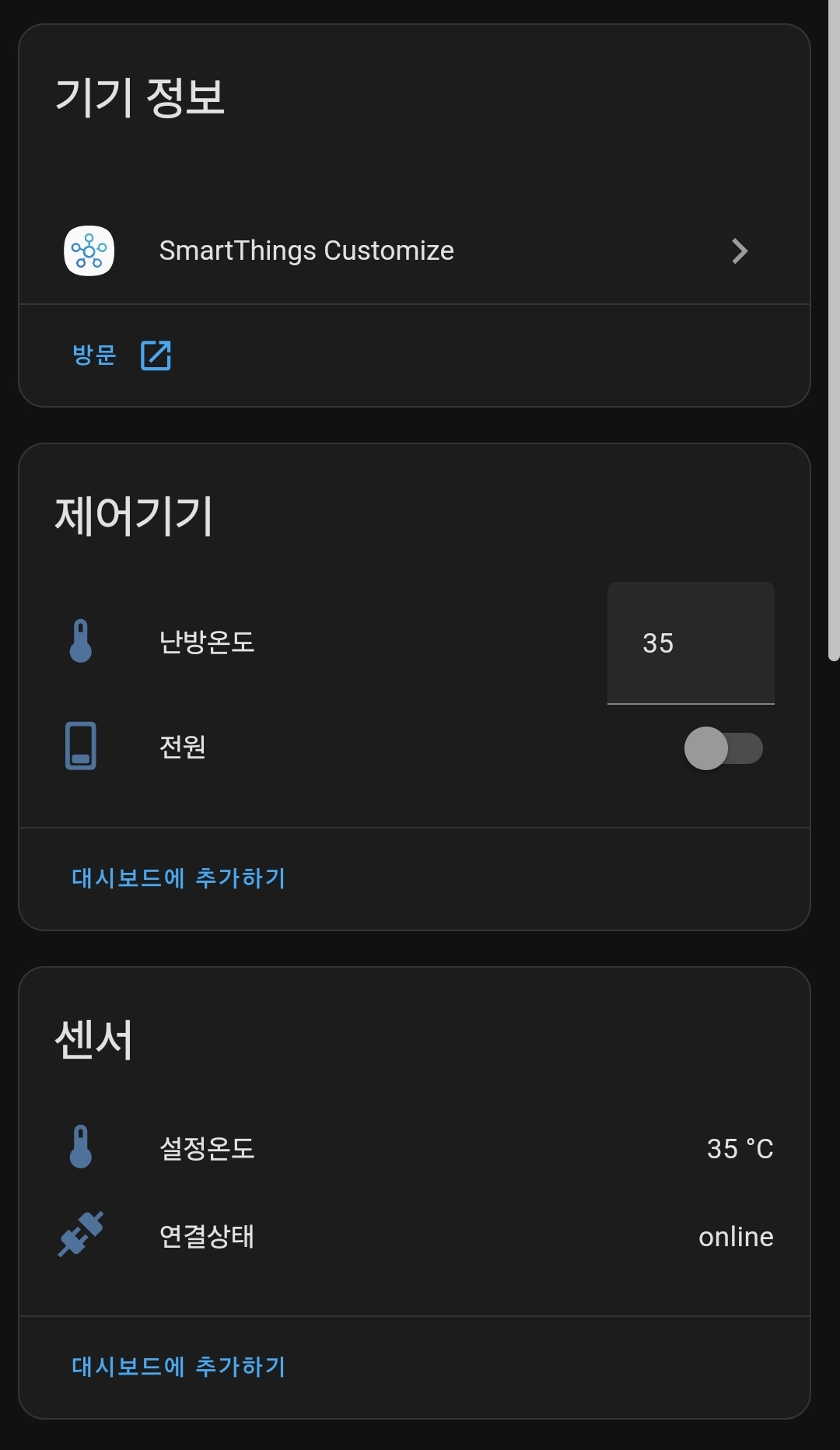
Task: Click the 난방온도 value field showing 35
Action: click(x=691, y=643)
